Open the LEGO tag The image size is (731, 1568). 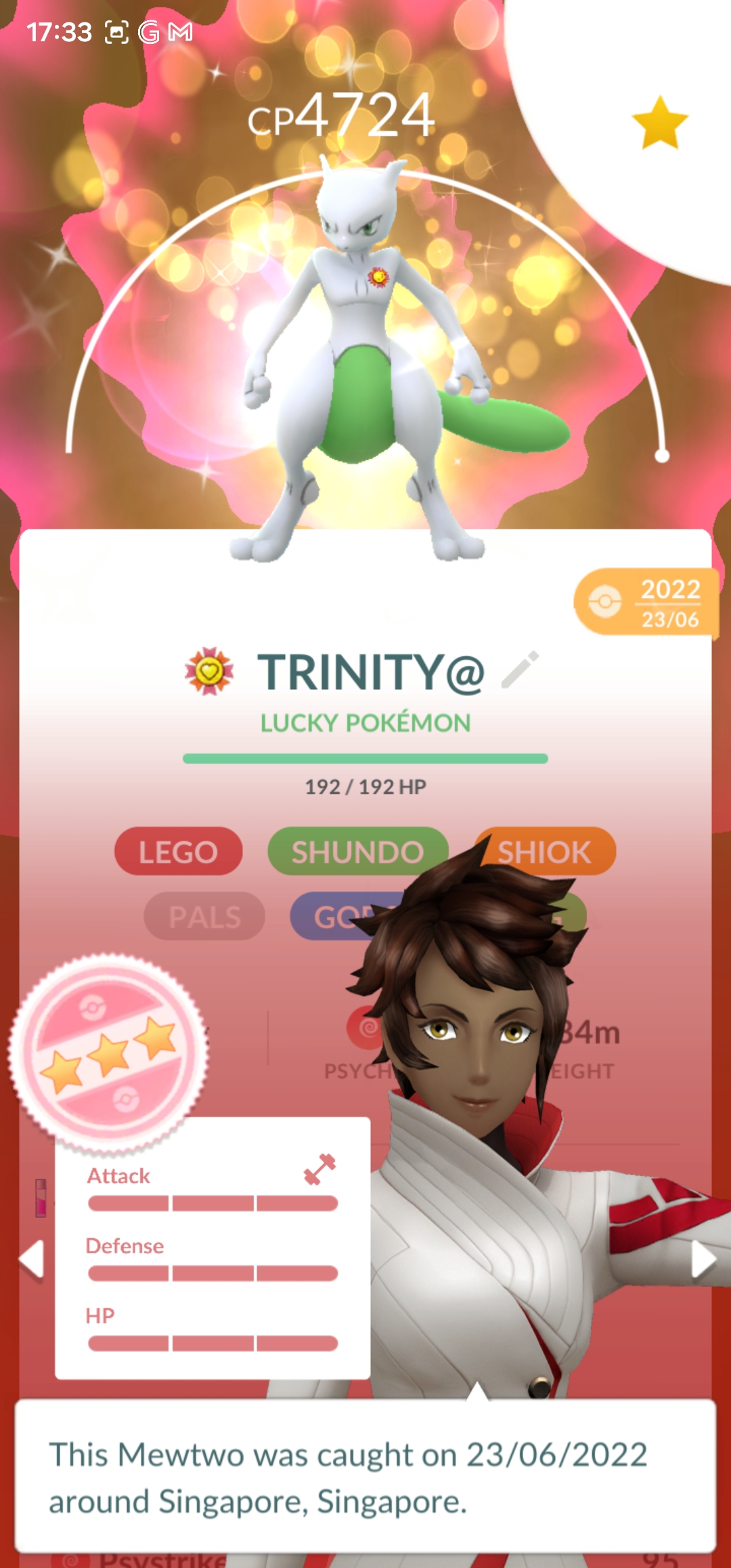pyautogui.click(x=179, y=852)
